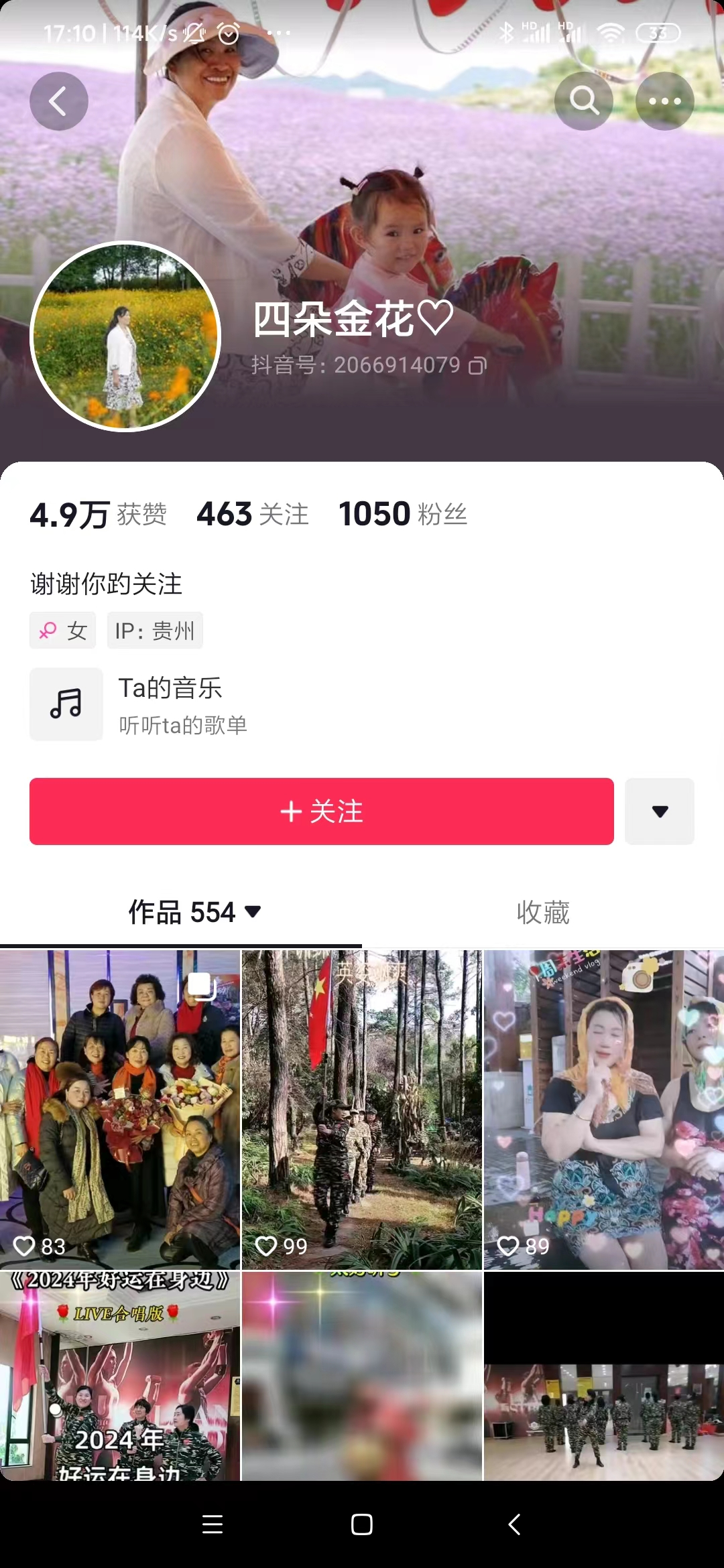Open the round profile avatar photo
Viewport: 724px width, 1568px height.
tap(126, 336)
